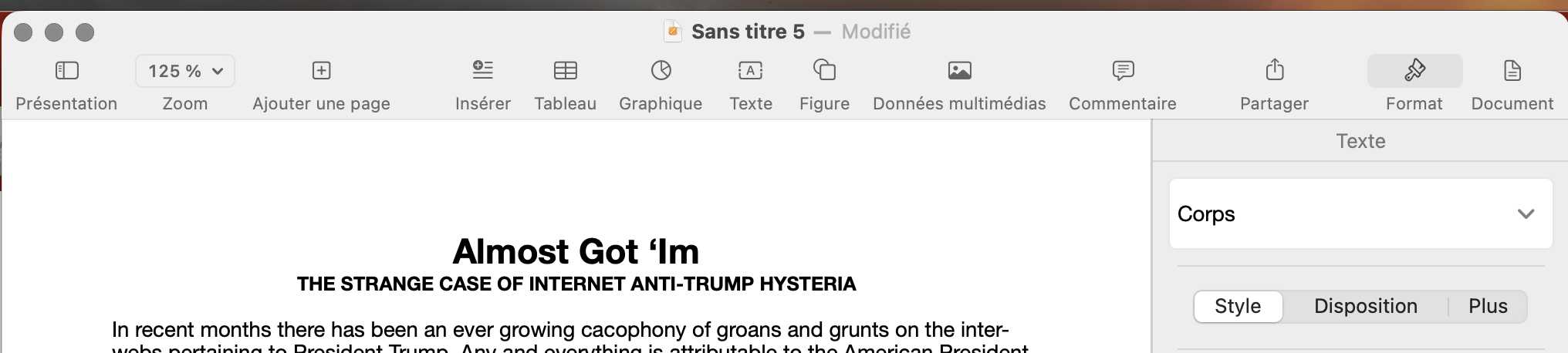The height and width of the screenshot is (353, 1568).
Task: Open the Document sidebar
Action: (1512, 71)
